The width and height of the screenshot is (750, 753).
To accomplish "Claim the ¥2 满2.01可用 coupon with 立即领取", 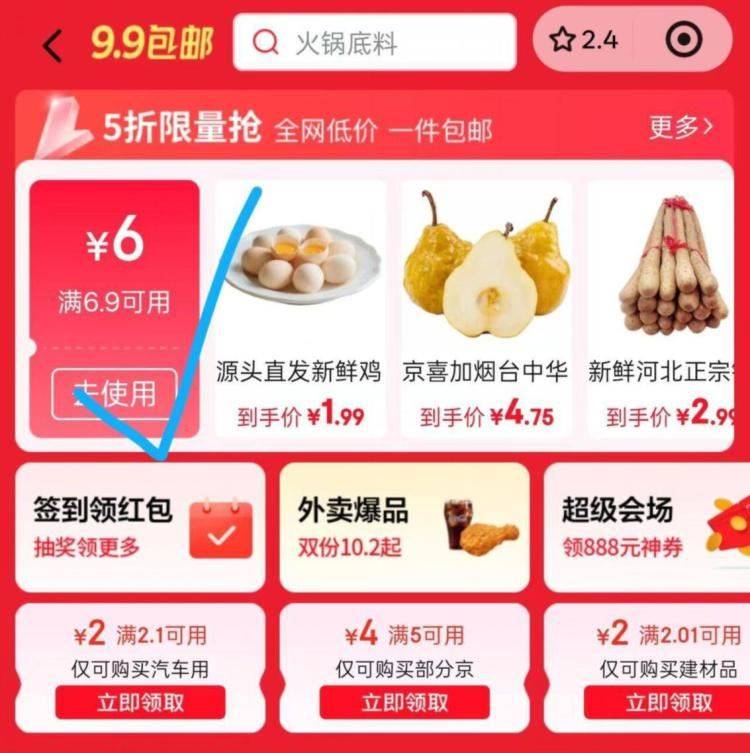I will point(668,702).
